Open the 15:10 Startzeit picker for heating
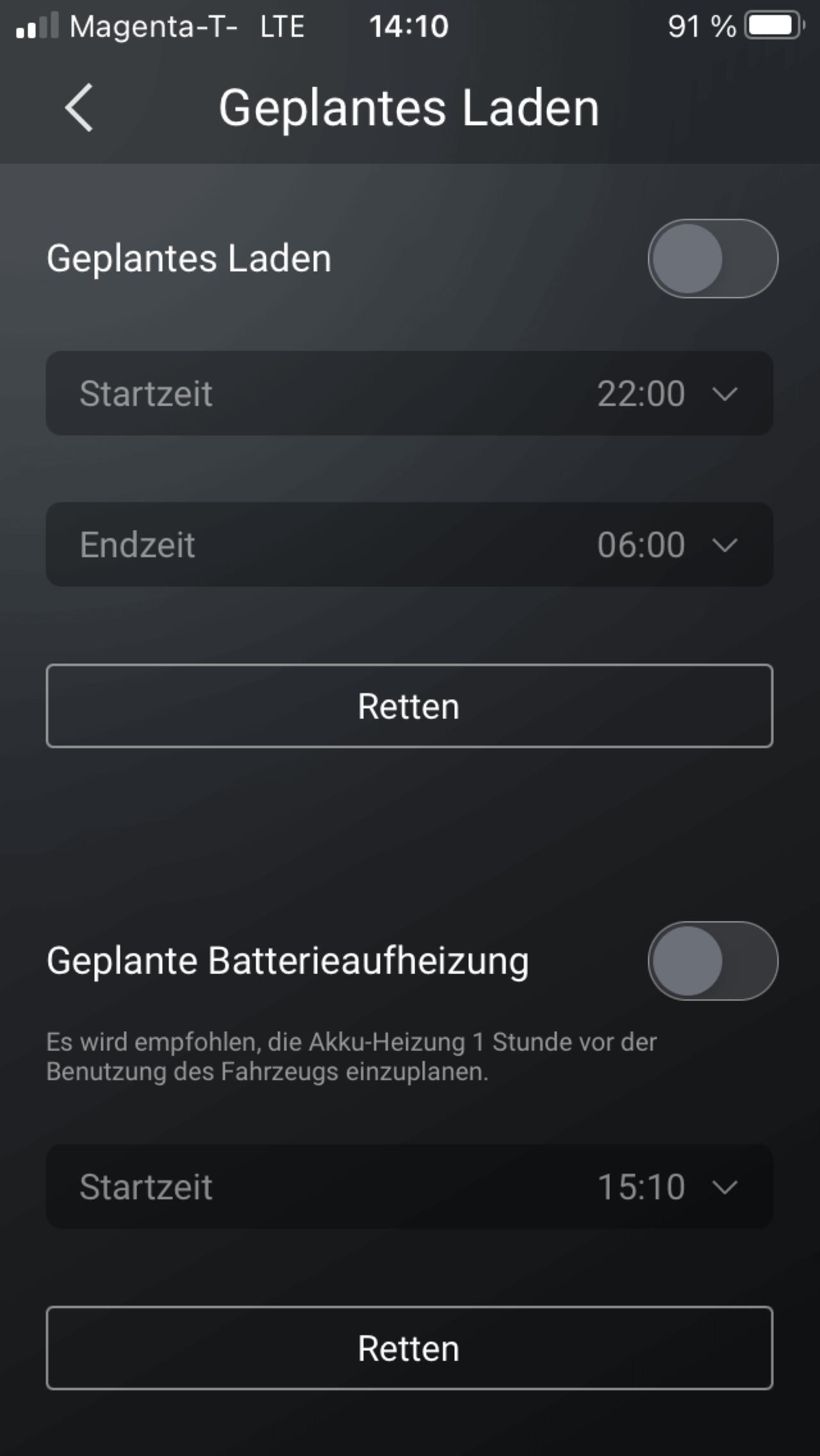 [x=409, y=1187]
